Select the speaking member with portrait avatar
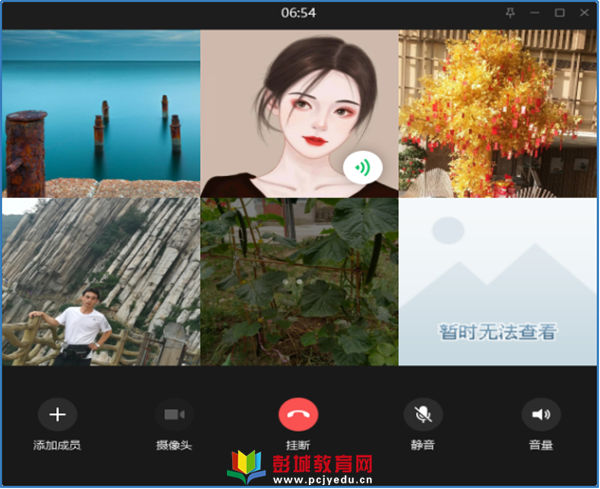The height and width of the screenshot is (489, 600). 299,113
